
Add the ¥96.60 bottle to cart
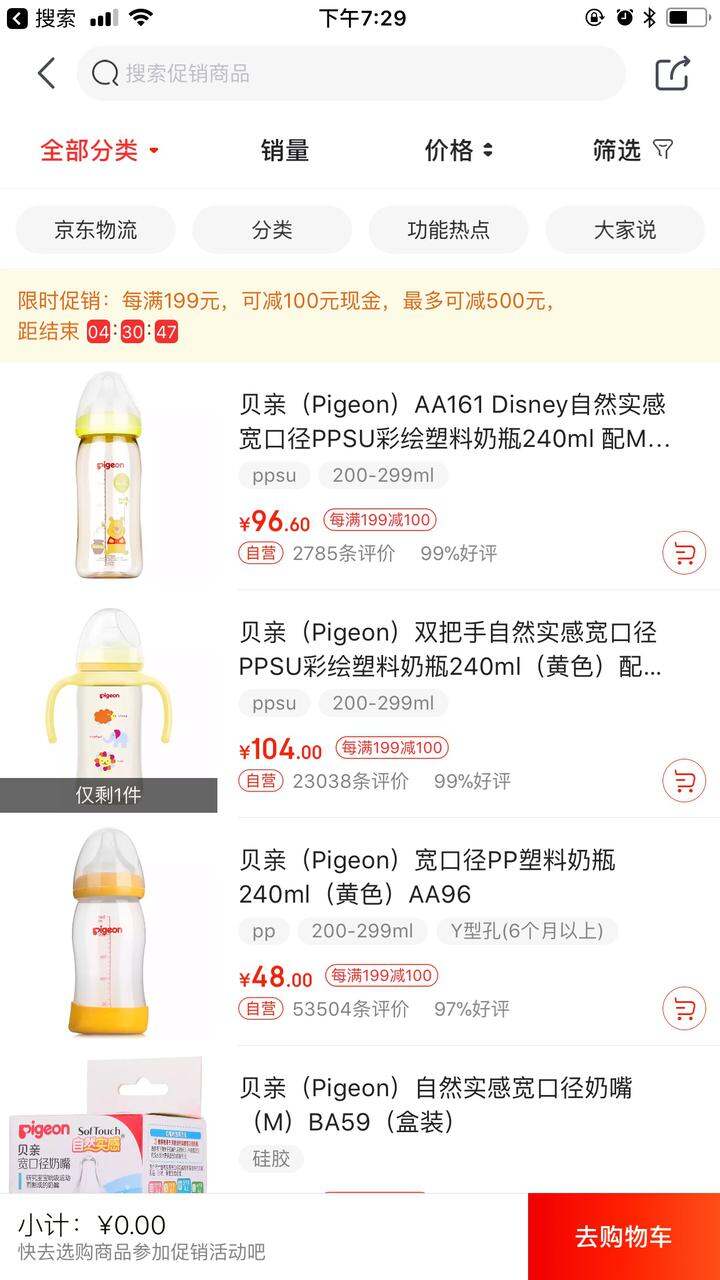click(684, 553)
